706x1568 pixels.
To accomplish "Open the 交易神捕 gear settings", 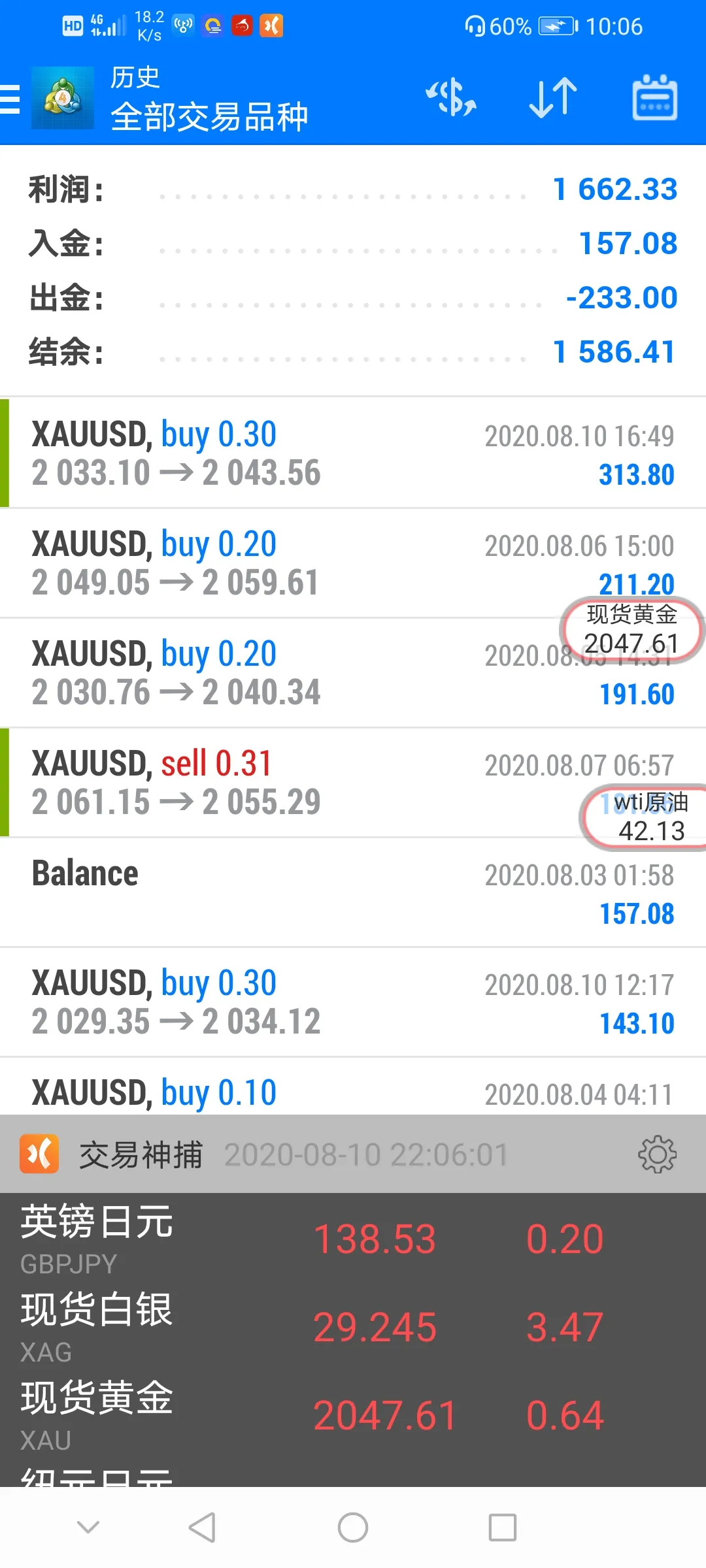I will pyautogui.click(x=656, y=1154).
